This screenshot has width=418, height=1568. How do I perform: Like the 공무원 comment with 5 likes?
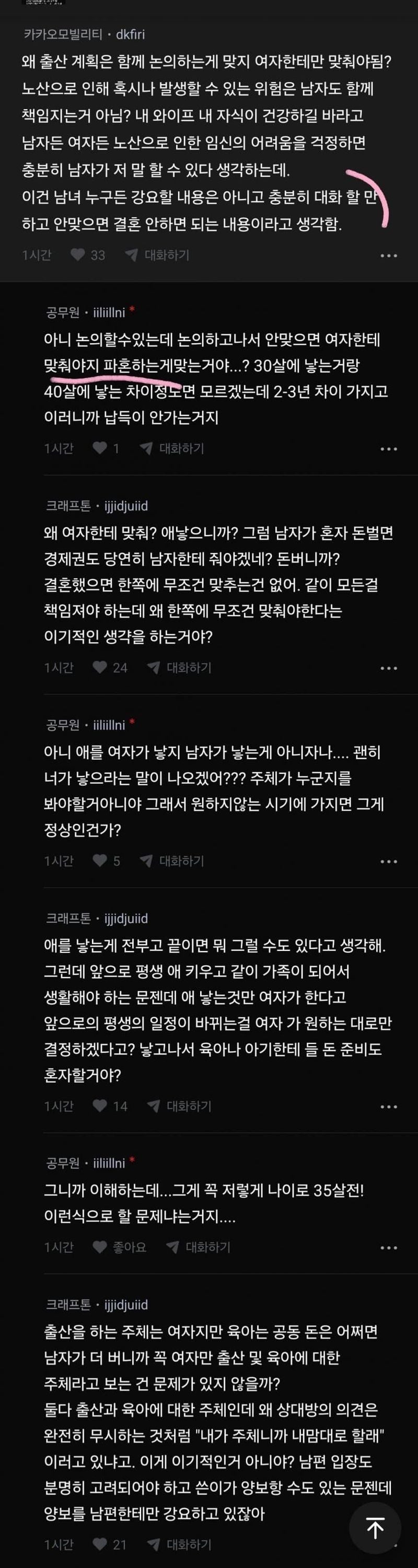click(100, 861)
